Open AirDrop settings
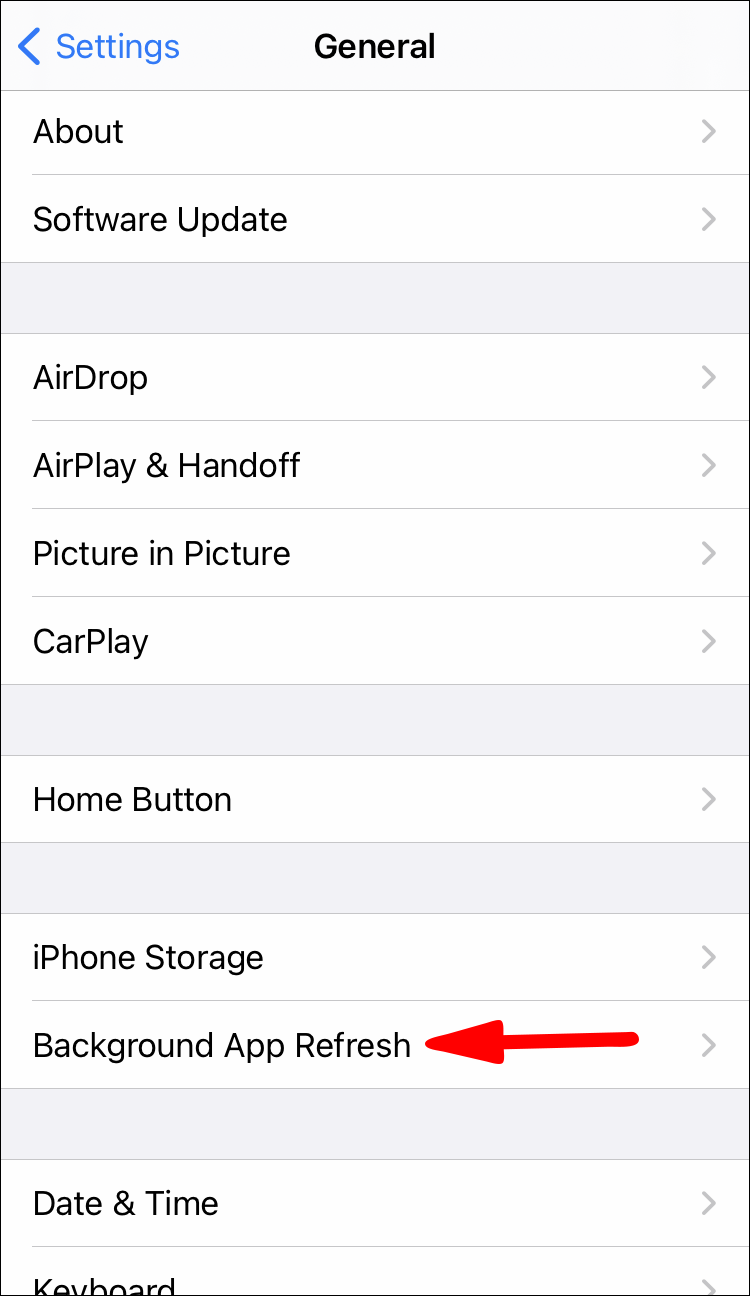 click(375, 378)
